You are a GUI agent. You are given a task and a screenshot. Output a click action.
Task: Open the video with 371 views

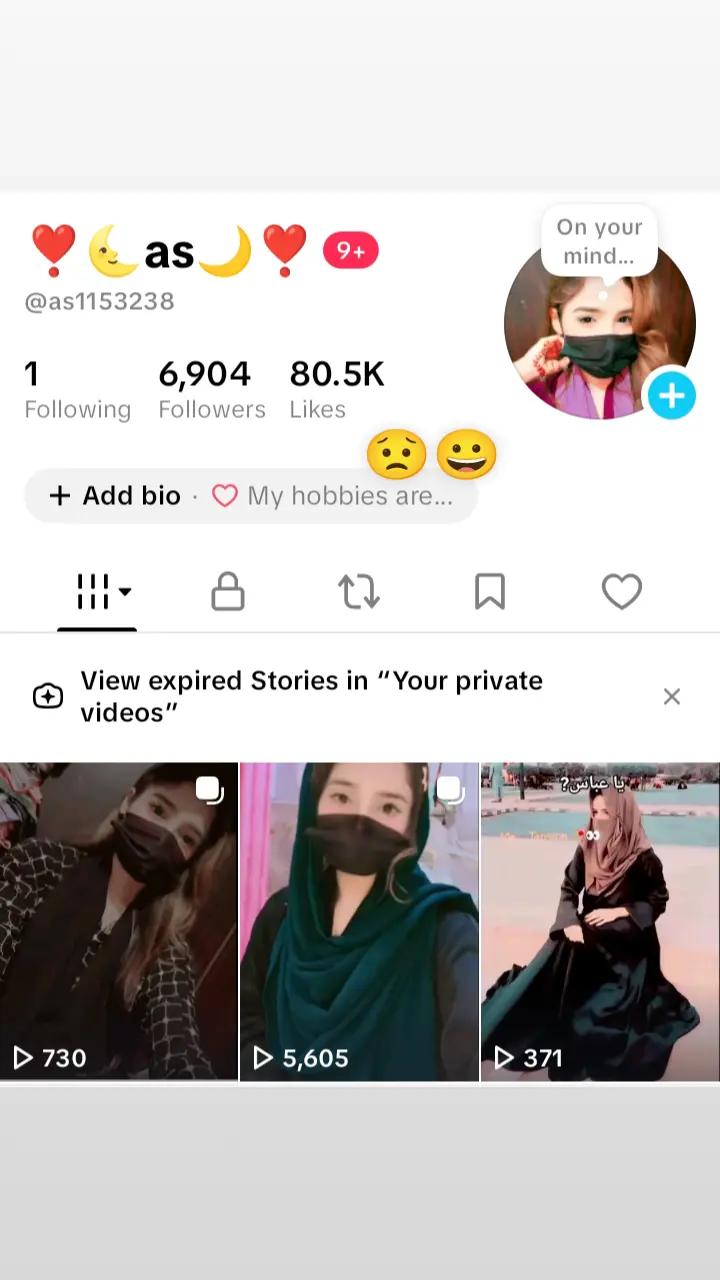tap(600, 922)
